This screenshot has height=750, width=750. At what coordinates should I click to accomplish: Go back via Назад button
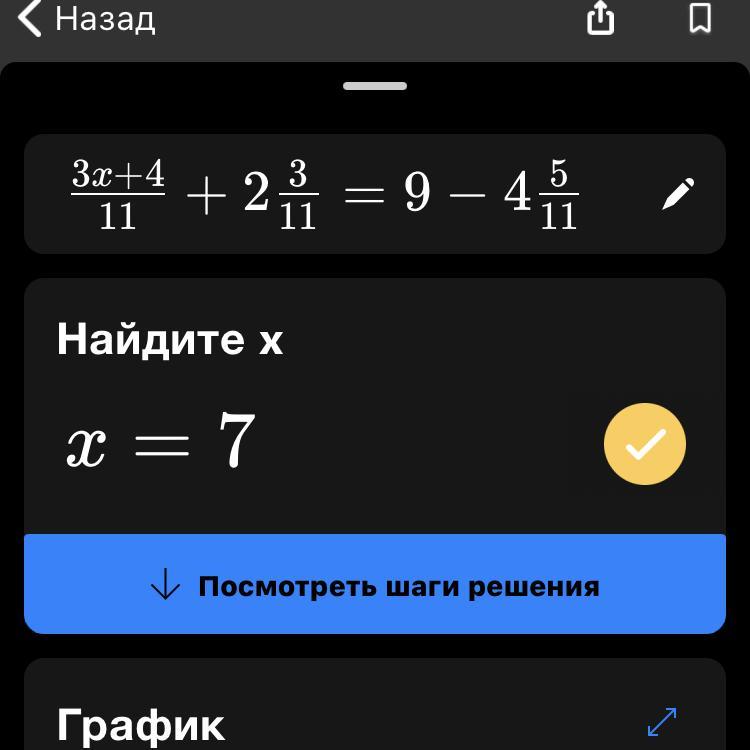pos(88,18)
